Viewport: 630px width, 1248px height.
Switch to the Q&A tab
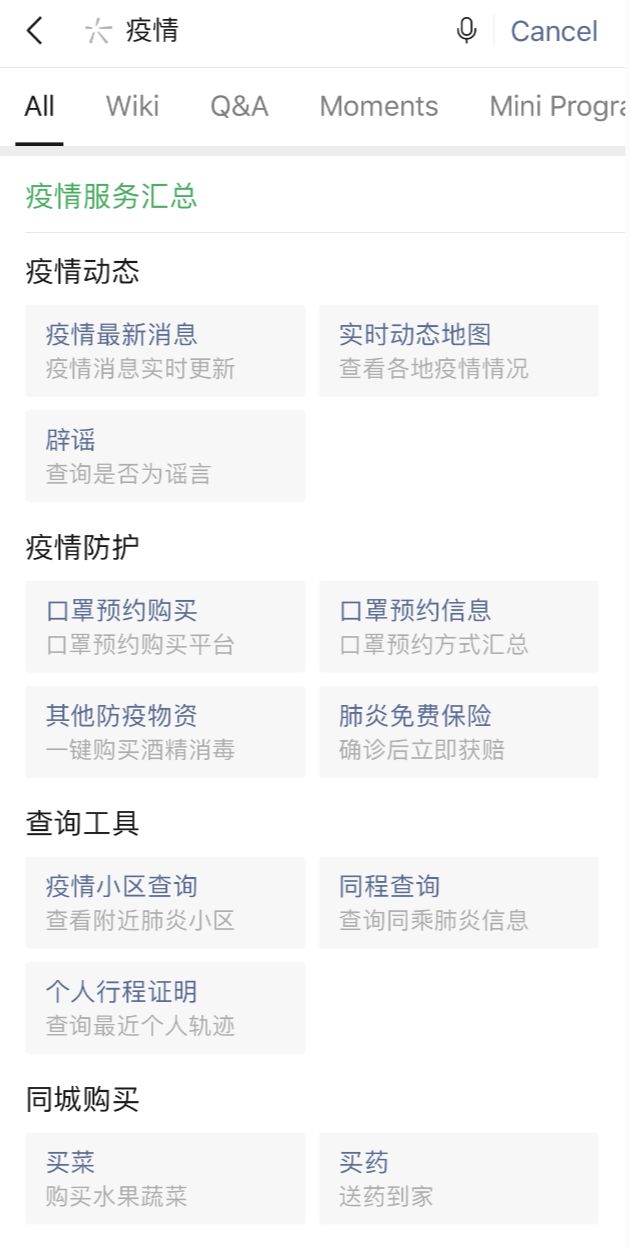[239, 106]
